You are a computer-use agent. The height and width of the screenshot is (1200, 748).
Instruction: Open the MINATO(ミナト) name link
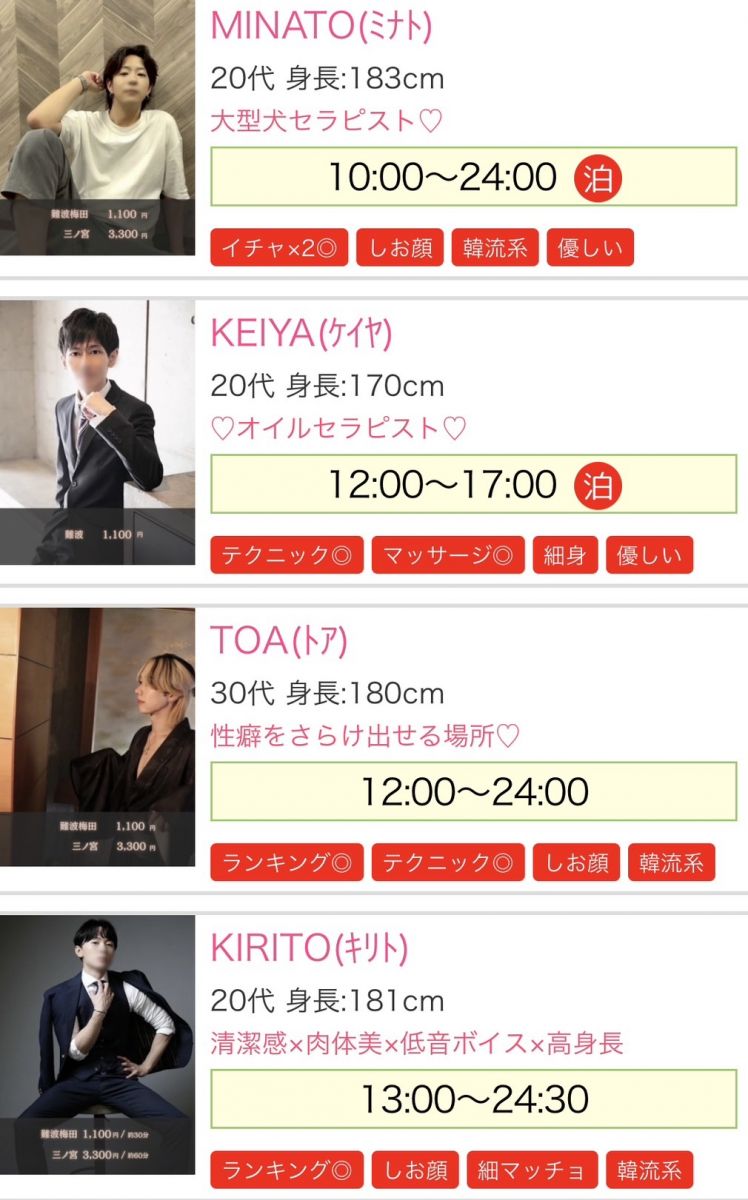click(320, 27)
